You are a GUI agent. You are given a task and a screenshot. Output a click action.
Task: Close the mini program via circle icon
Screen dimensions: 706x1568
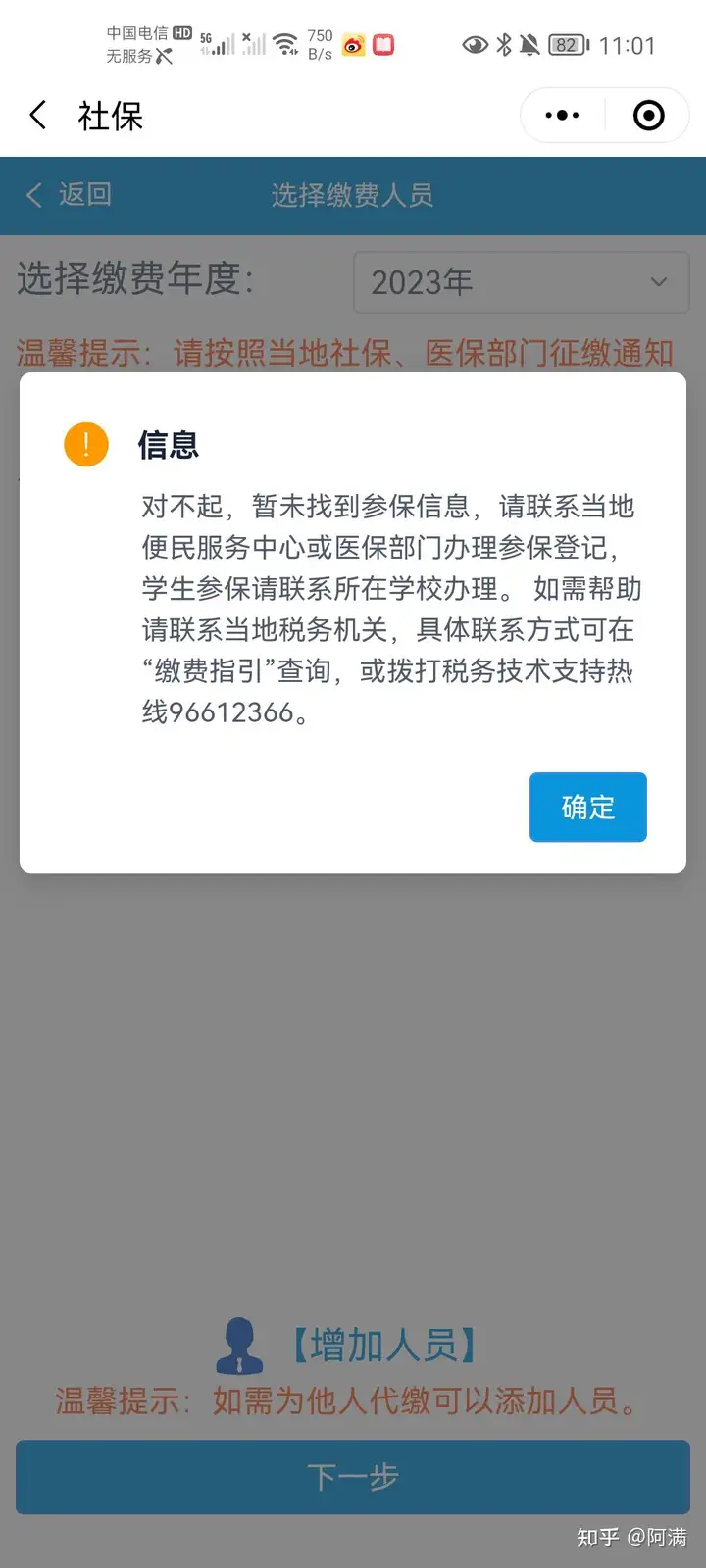coord(648,116)
